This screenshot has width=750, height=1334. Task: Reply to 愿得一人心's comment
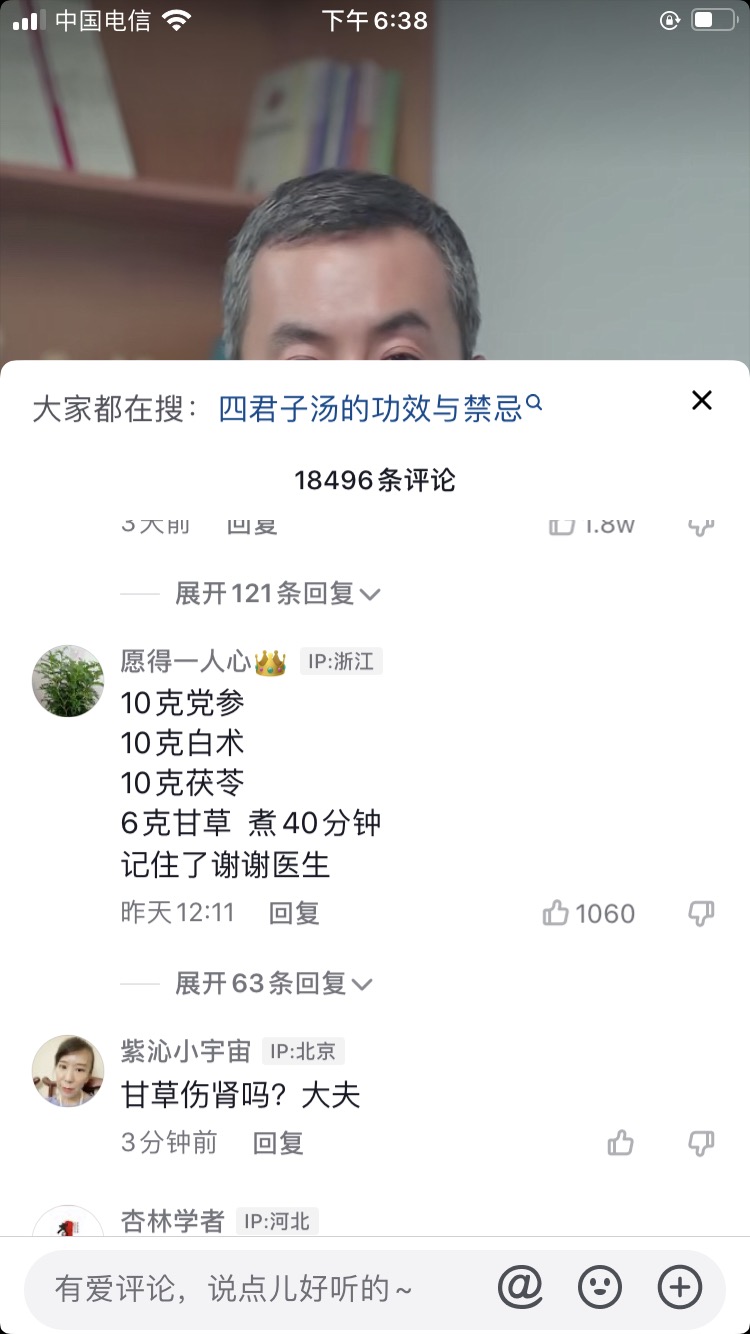[x=294, y=913]
